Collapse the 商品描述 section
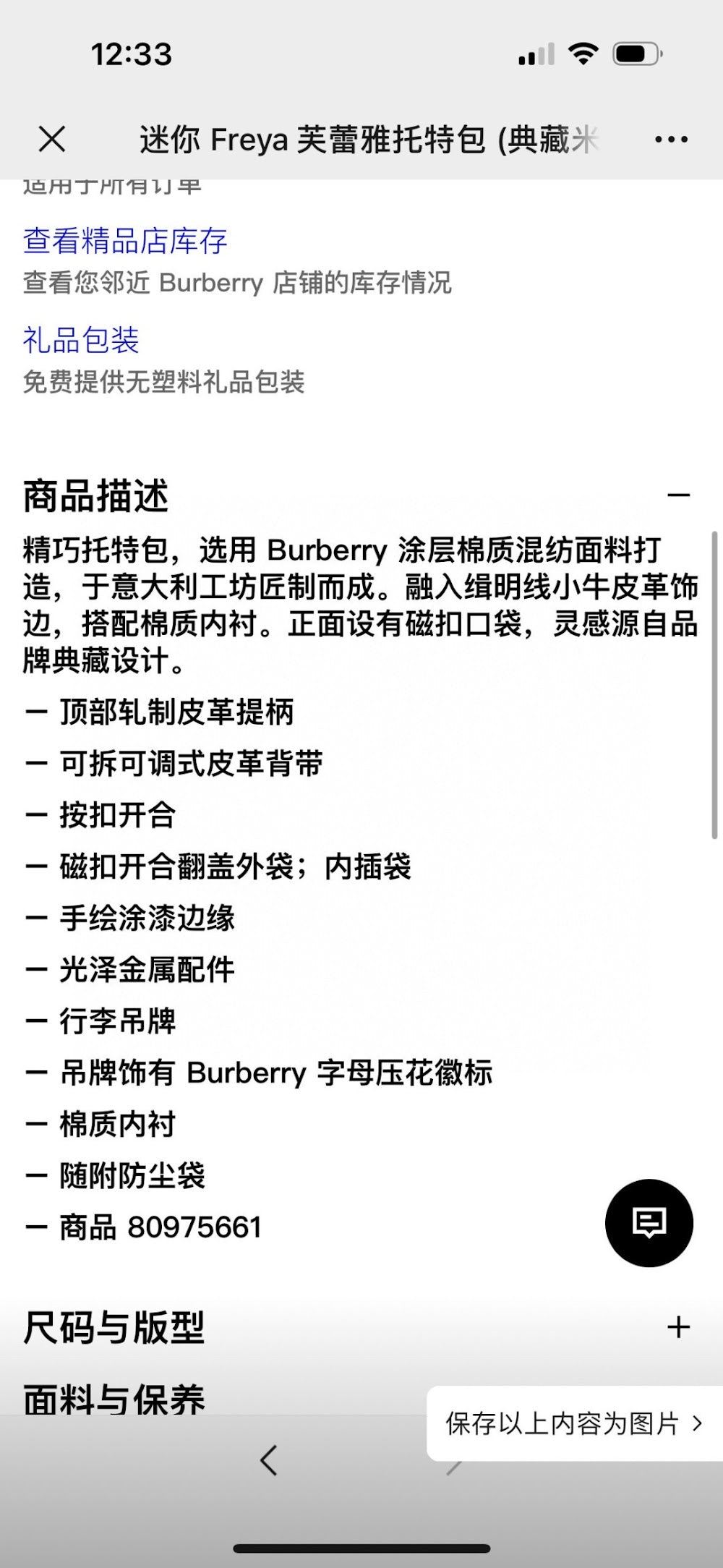 (x=678, y=495)
